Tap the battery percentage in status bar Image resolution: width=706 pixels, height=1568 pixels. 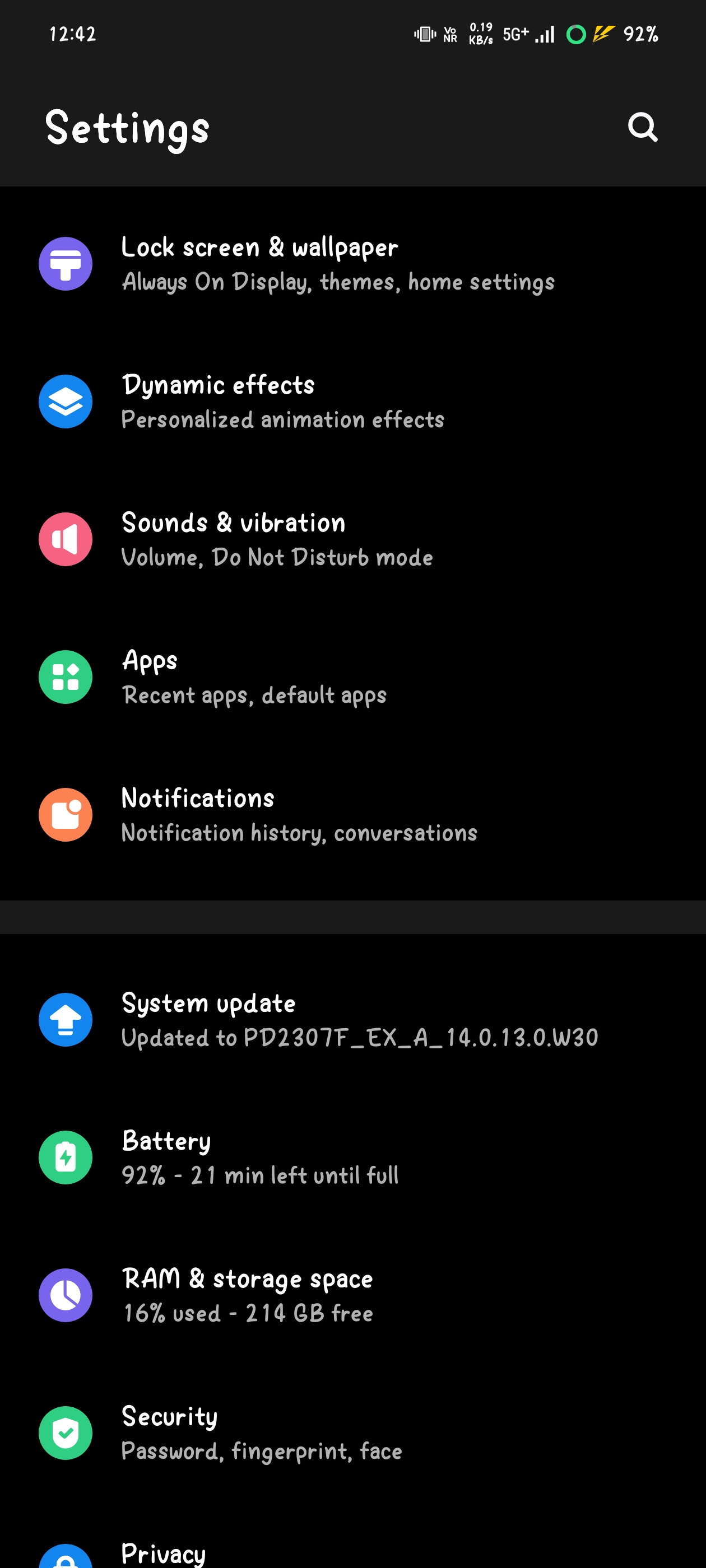(x=640, y=35)
